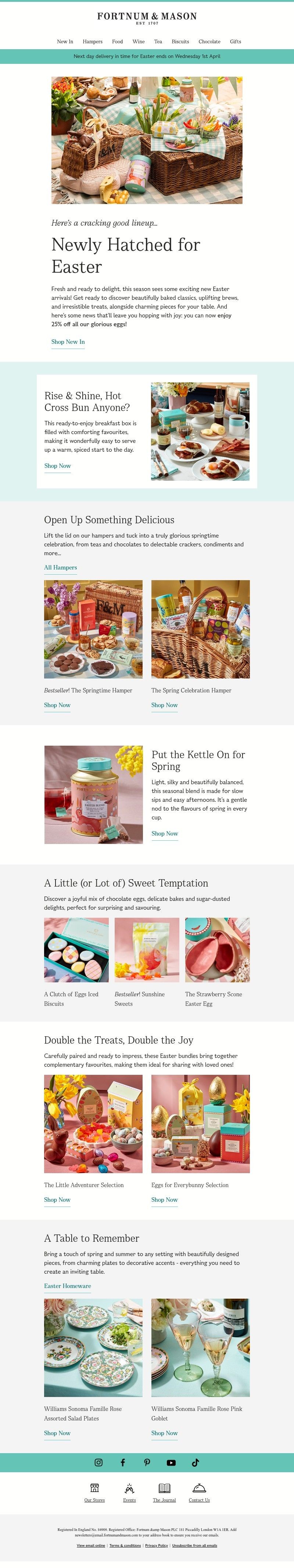The image size is (294, 1568).
Task: Shop the Hot Cross Bun breakfast box
Action: click(x=57, y=466)
